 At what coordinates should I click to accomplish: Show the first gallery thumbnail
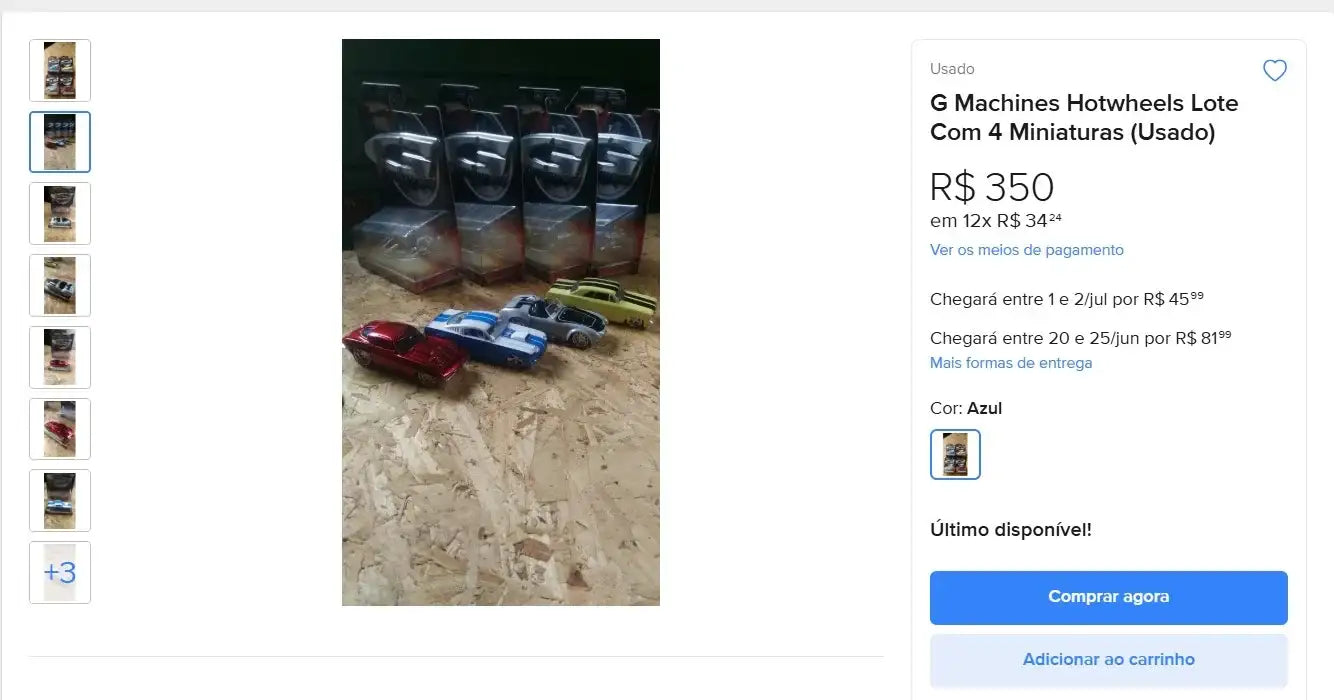(60, 70)
